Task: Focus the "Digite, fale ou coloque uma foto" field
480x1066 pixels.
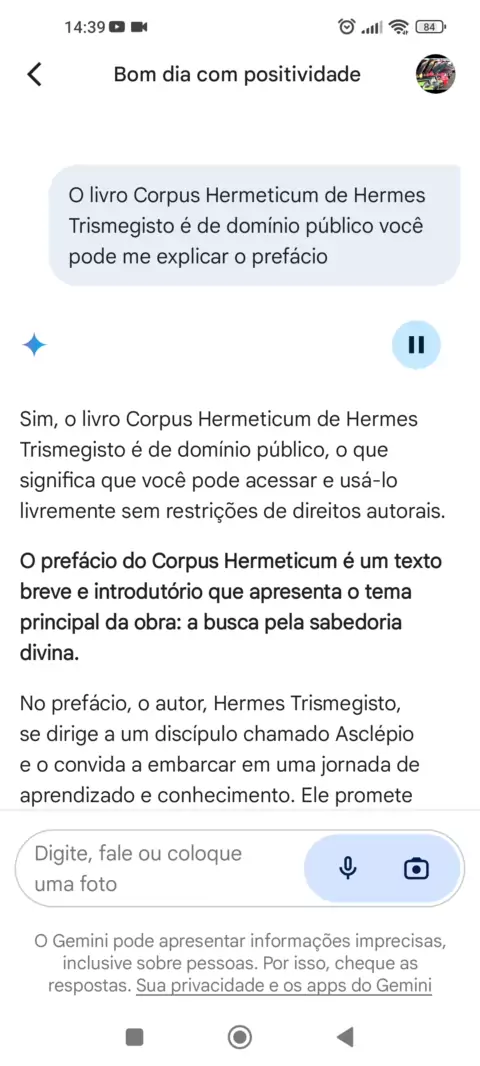Action: 161,868
